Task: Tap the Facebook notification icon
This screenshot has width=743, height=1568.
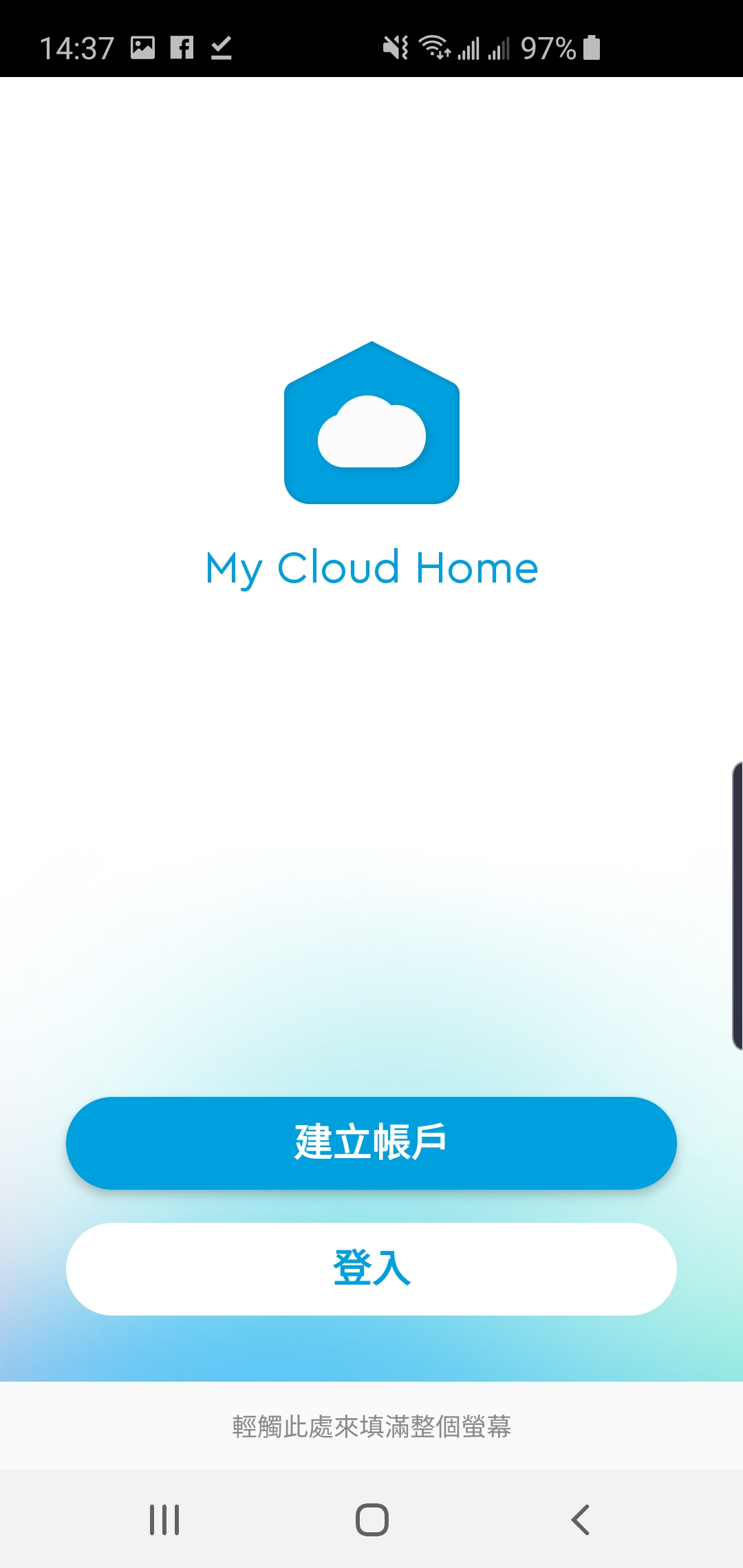Action: coord(182,46)
